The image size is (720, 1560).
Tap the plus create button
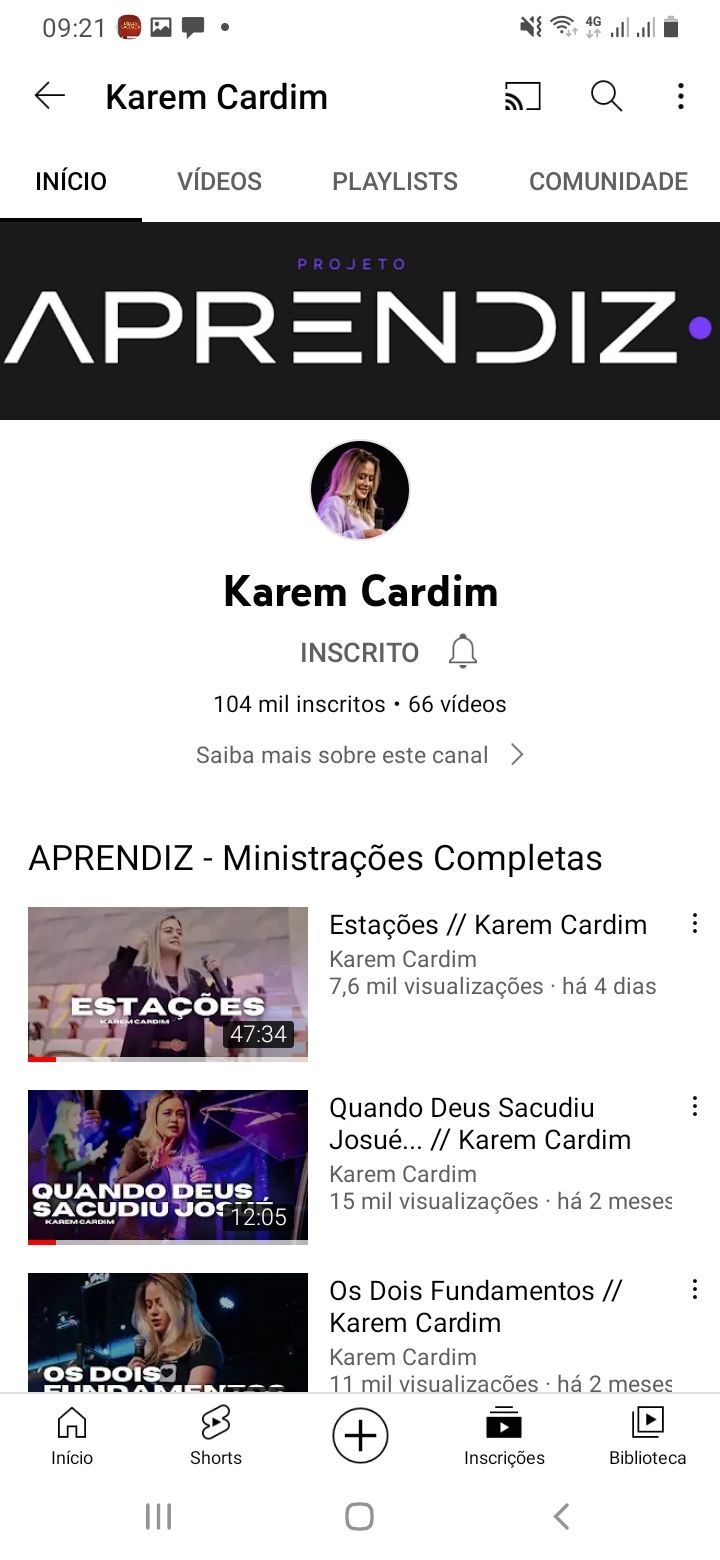pyautogui.click(x=360, y=1435)
